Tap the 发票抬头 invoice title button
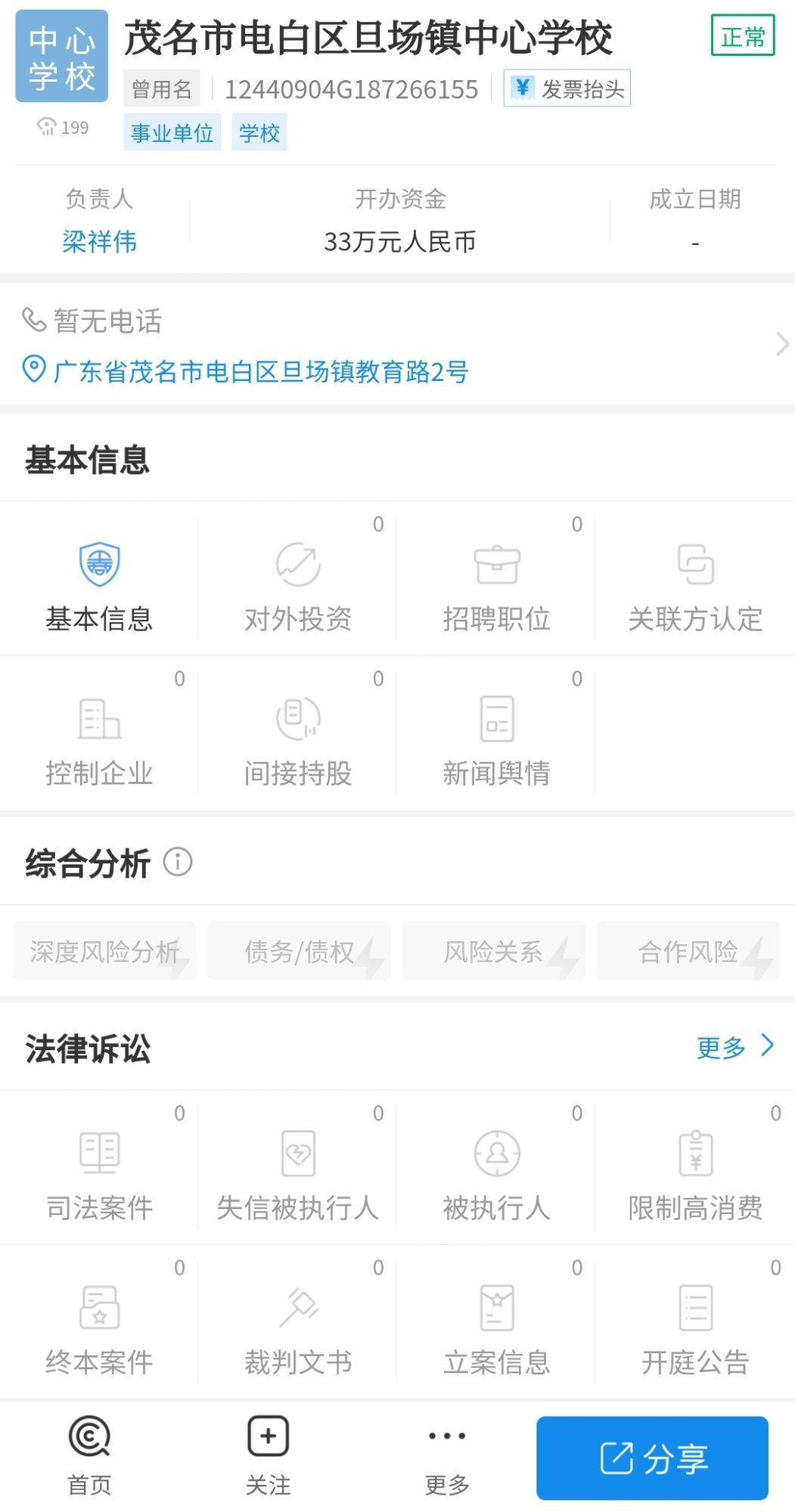 [567, 89]
